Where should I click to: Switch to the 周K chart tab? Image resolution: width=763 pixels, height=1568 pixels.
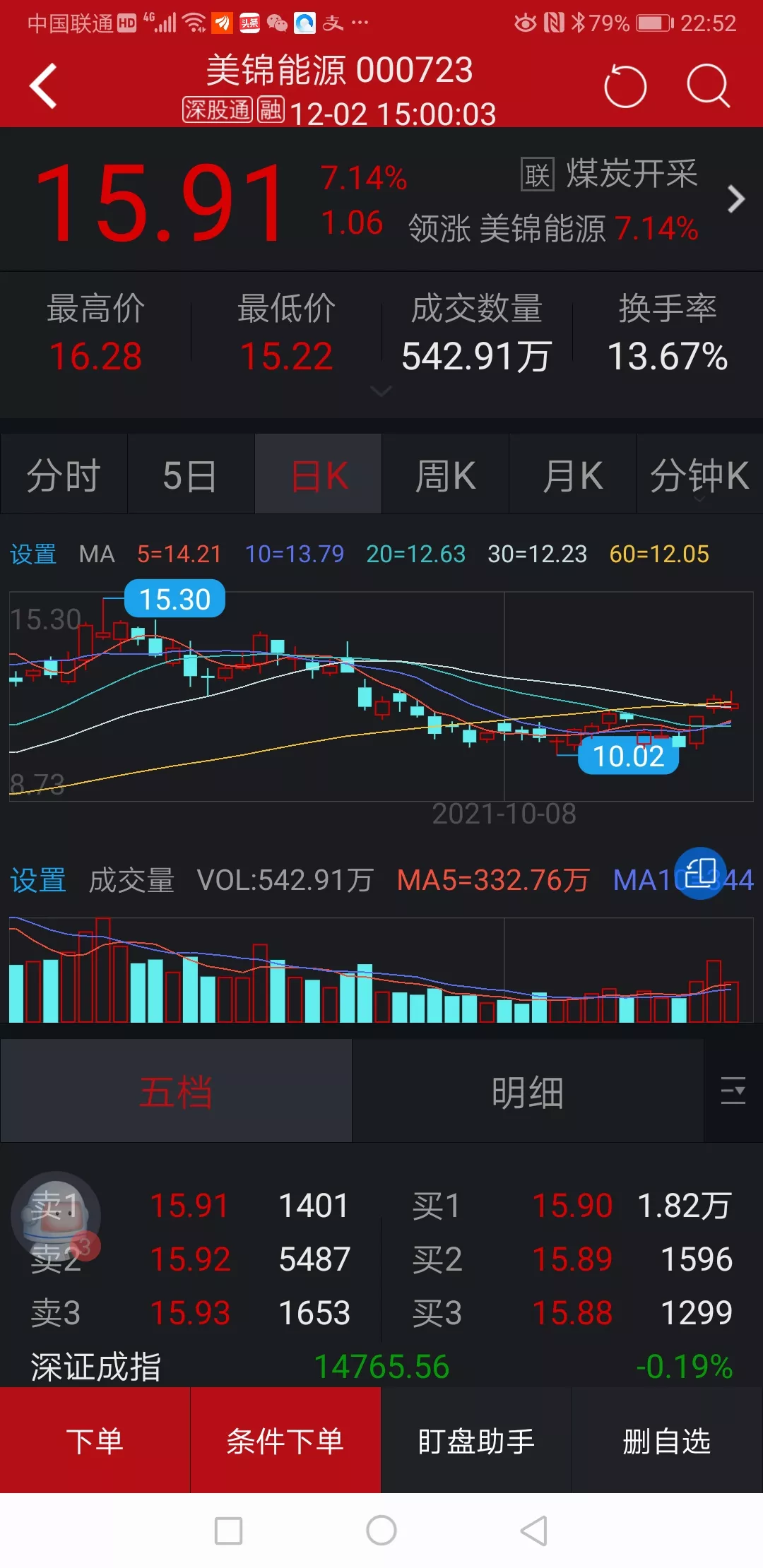[x=445, y=475]
